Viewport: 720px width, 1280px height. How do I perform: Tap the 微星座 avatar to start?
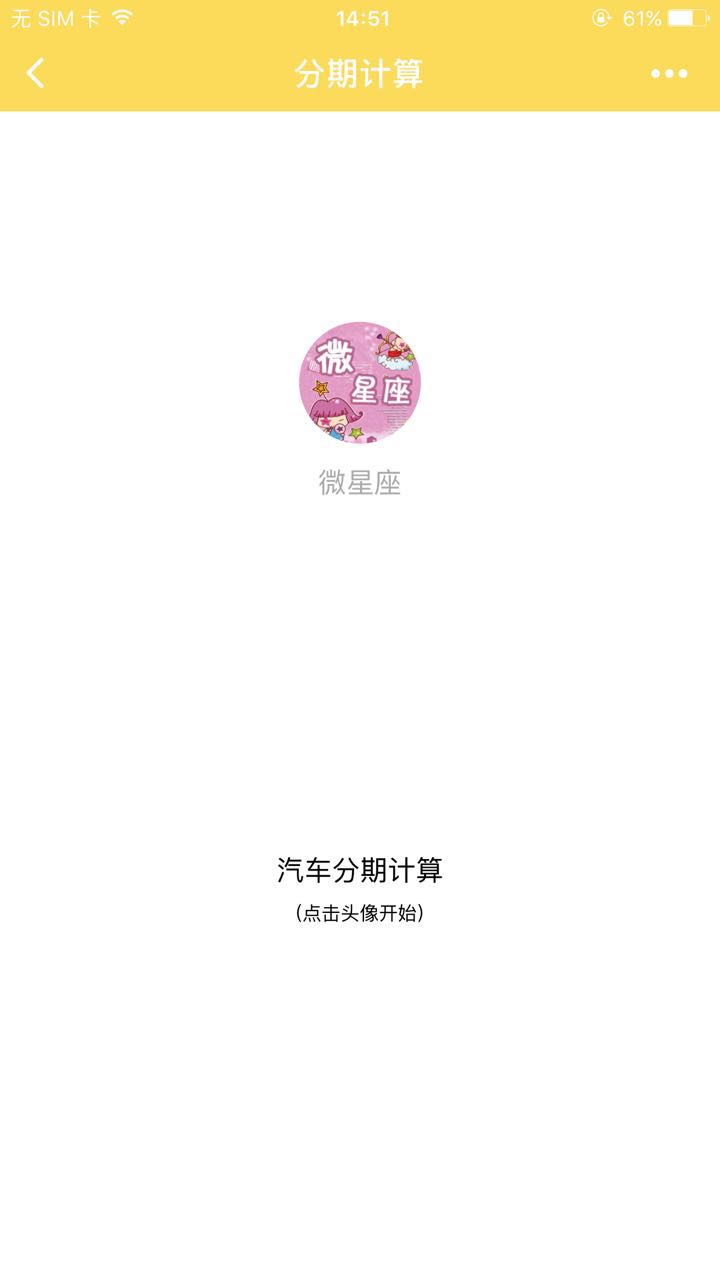[360, 383]
